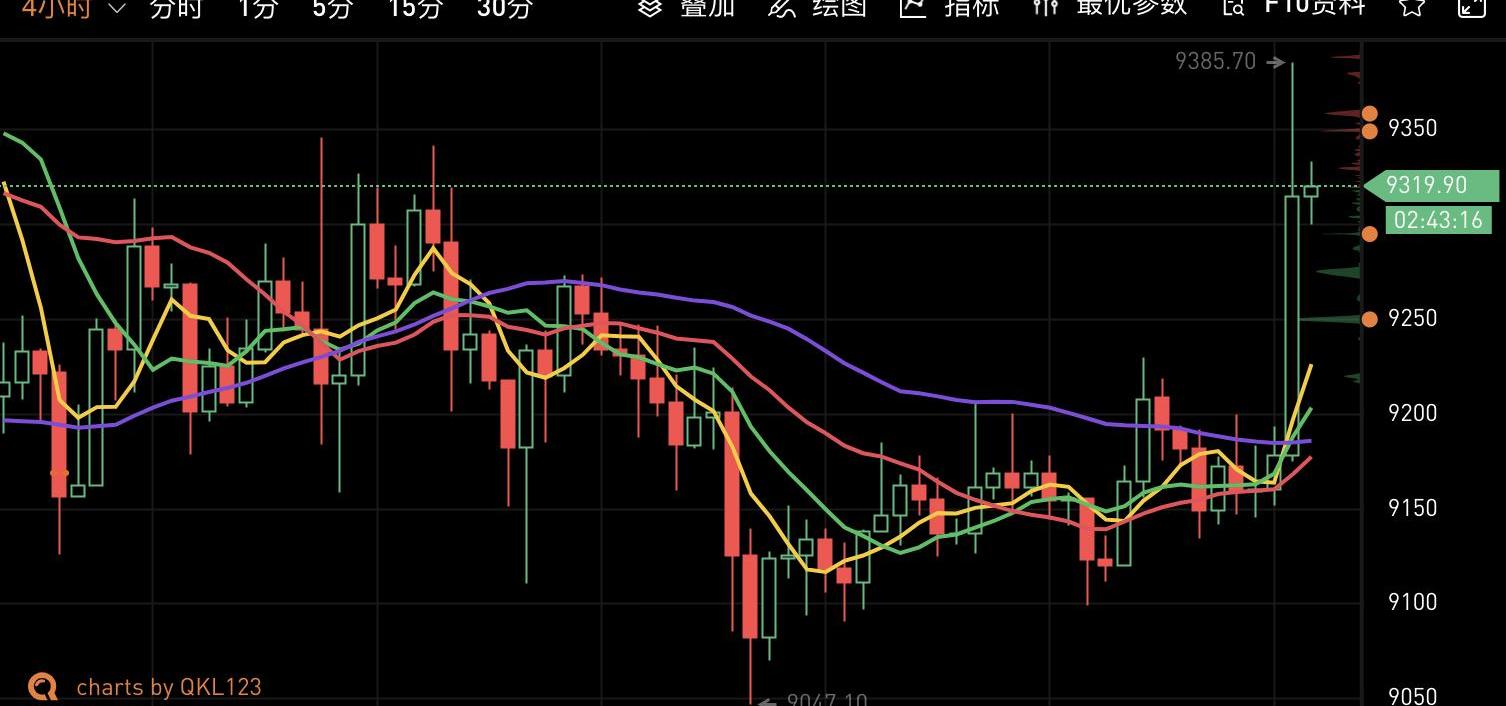Open the 绘图 drawing tools
This screenshot has width=1506, height=706.
(818, 8)
